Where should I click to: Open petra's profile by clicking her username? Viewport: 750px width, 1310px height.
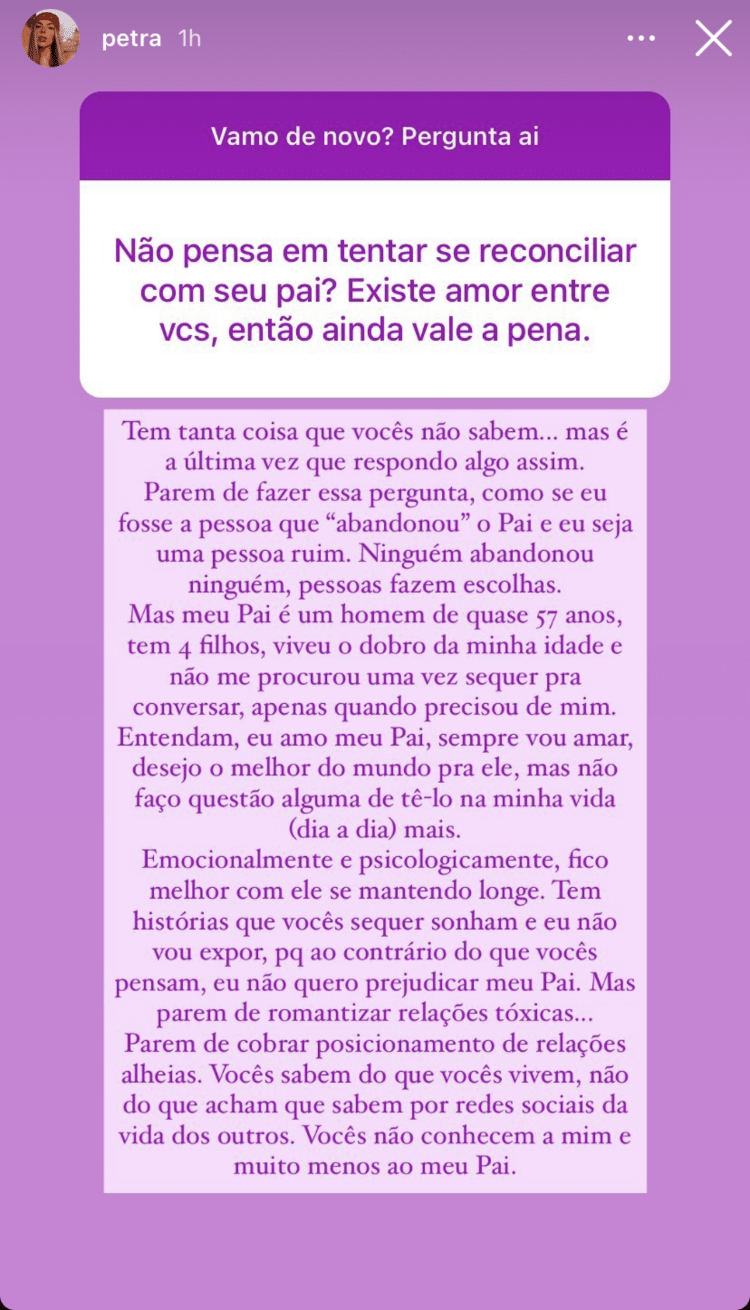129,38
